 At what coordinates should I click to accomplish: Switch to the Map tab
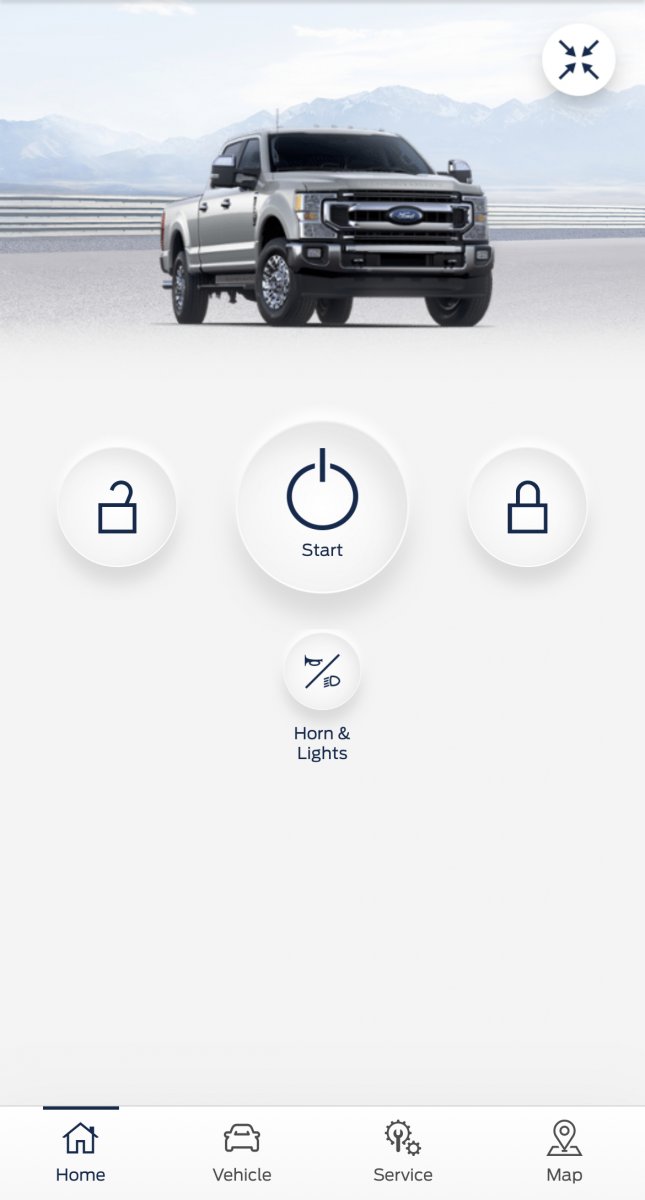point(564,1152)
